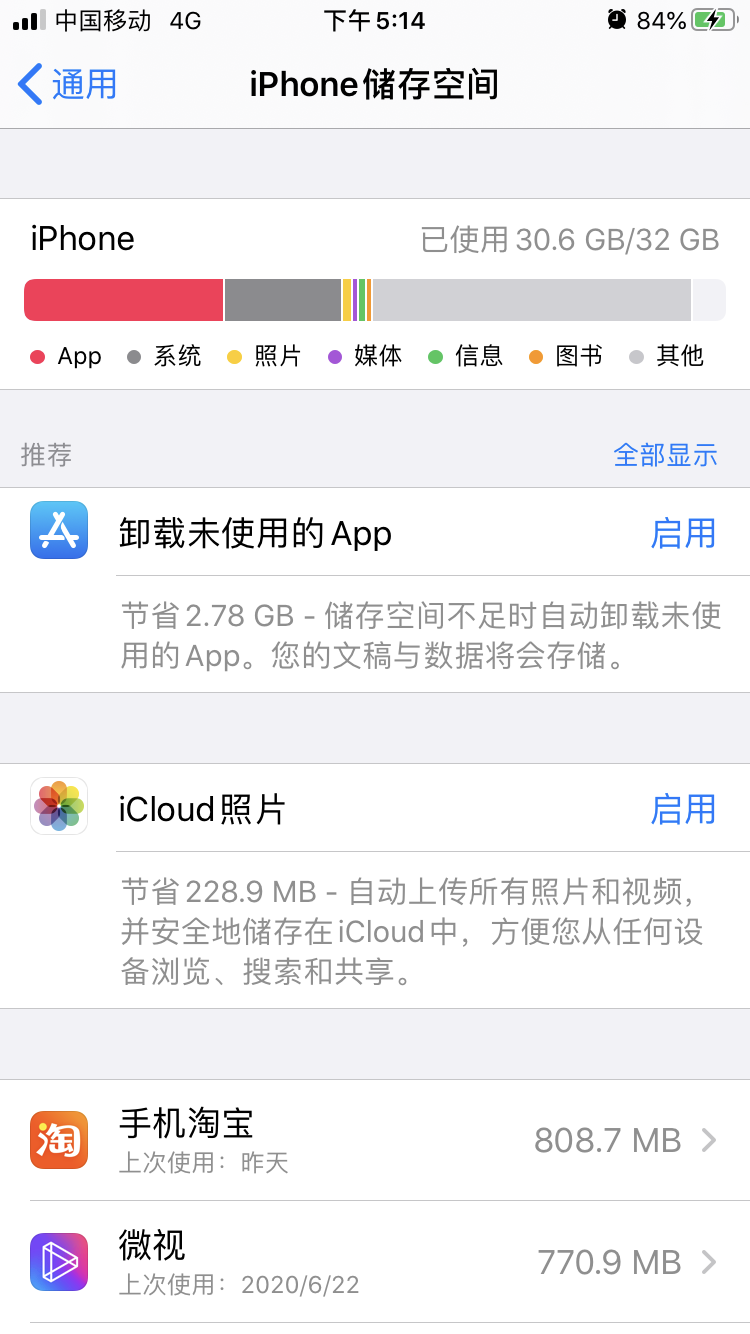Go back to 通用 settings
Screen dimensions: 750x1334
(x=68, y=85)
